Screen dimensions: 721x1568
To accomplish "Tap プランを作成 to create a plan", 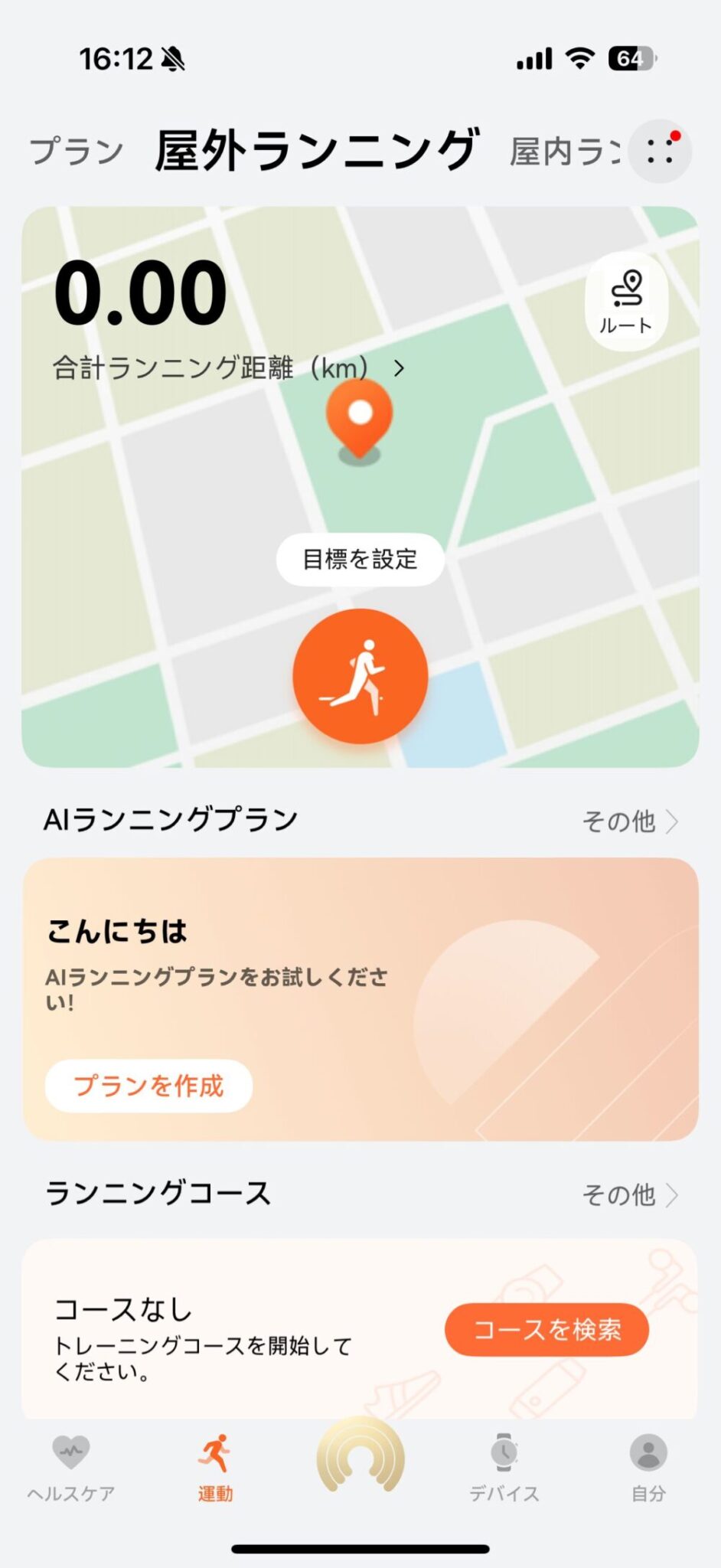I will (x=148, y=1086).
